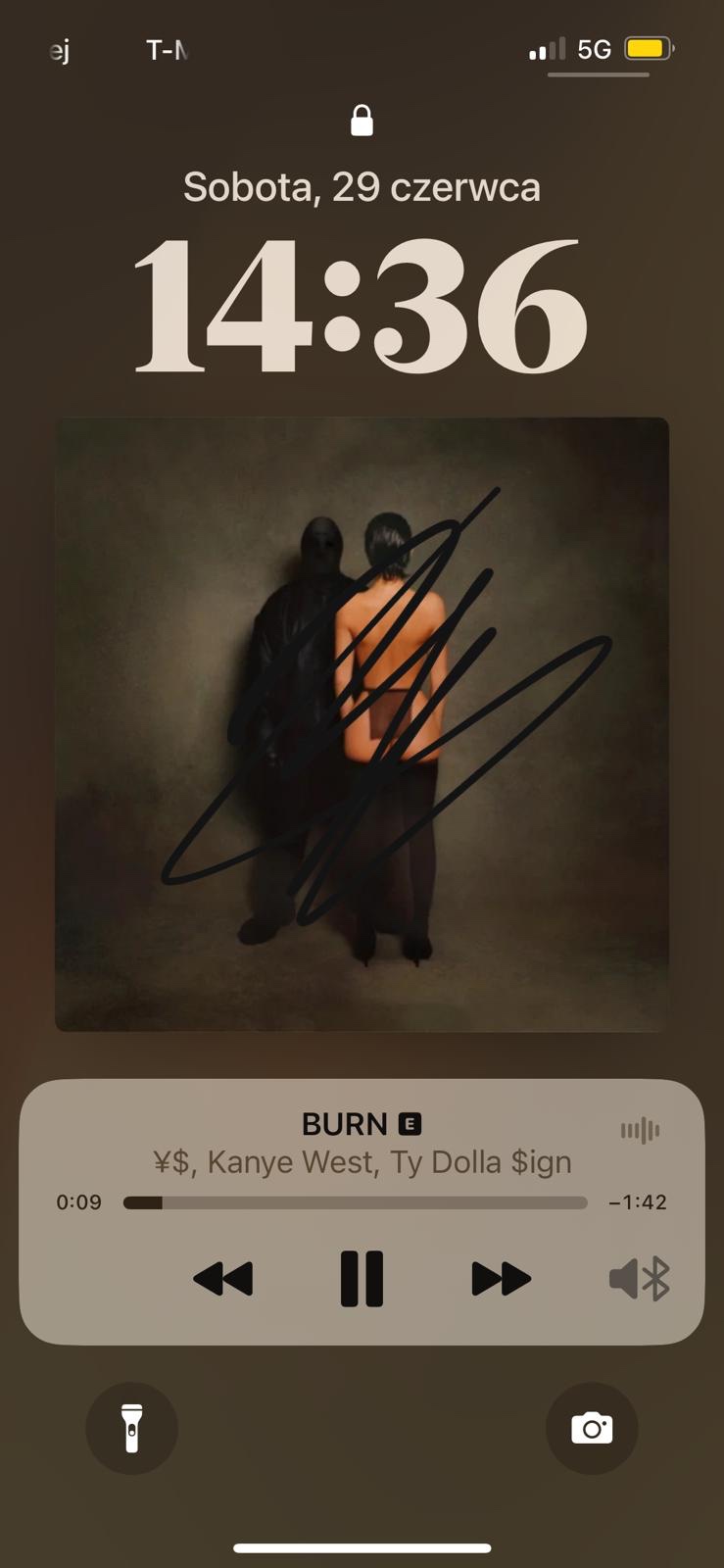
Task: Go back to the previous track
Action: click(x=223, y=1279)
